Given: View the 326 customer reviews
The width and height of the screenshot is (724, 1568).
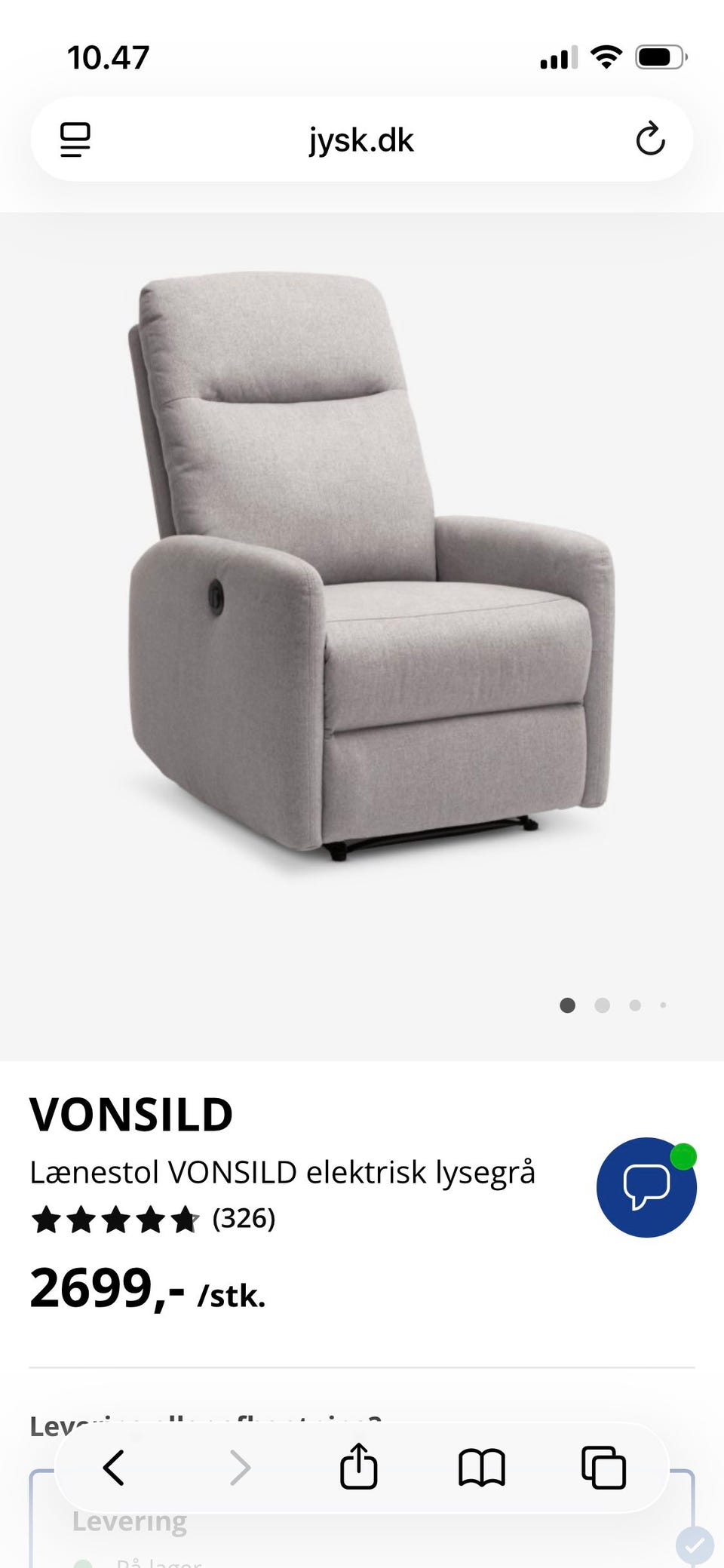Looking at the screenshot, I should (243, 1218).
